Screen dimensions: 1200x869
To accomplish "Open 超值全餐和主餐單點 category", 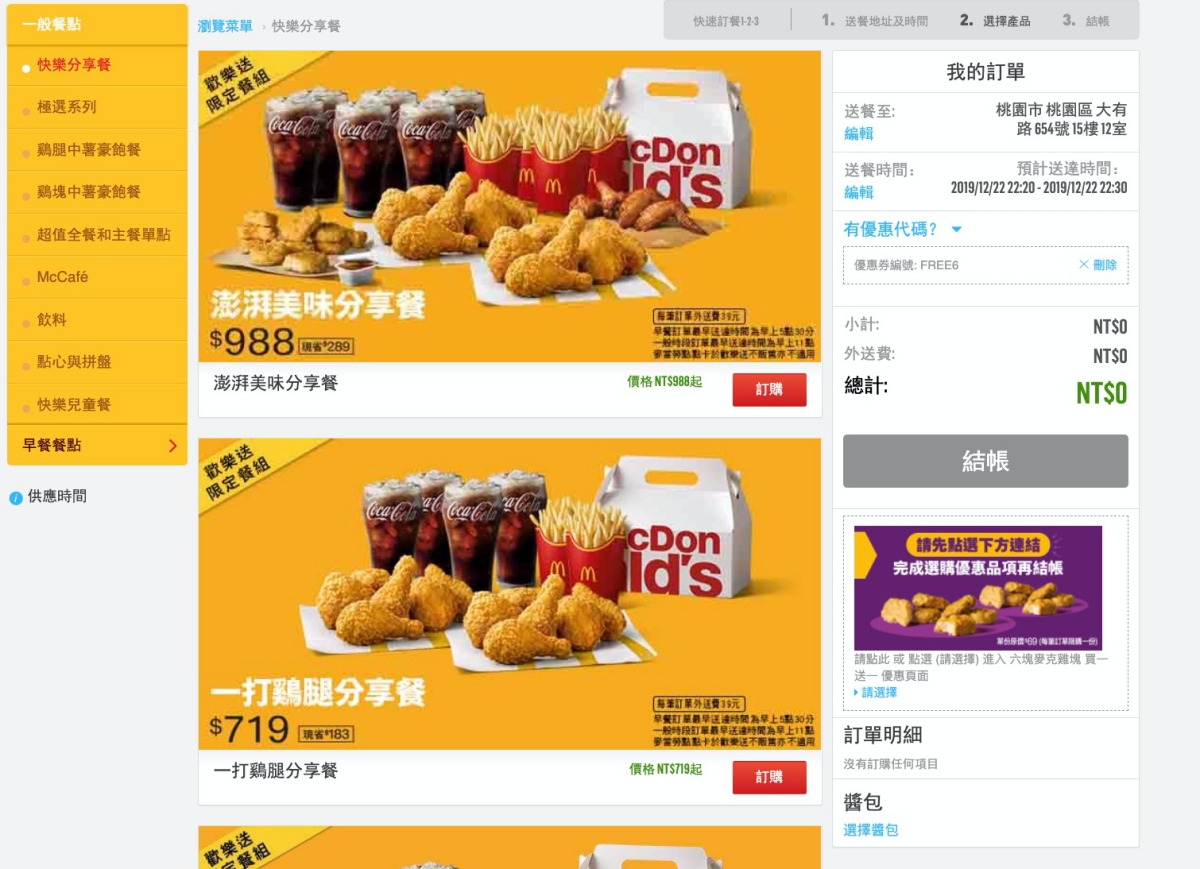I will tap(103, 235).
